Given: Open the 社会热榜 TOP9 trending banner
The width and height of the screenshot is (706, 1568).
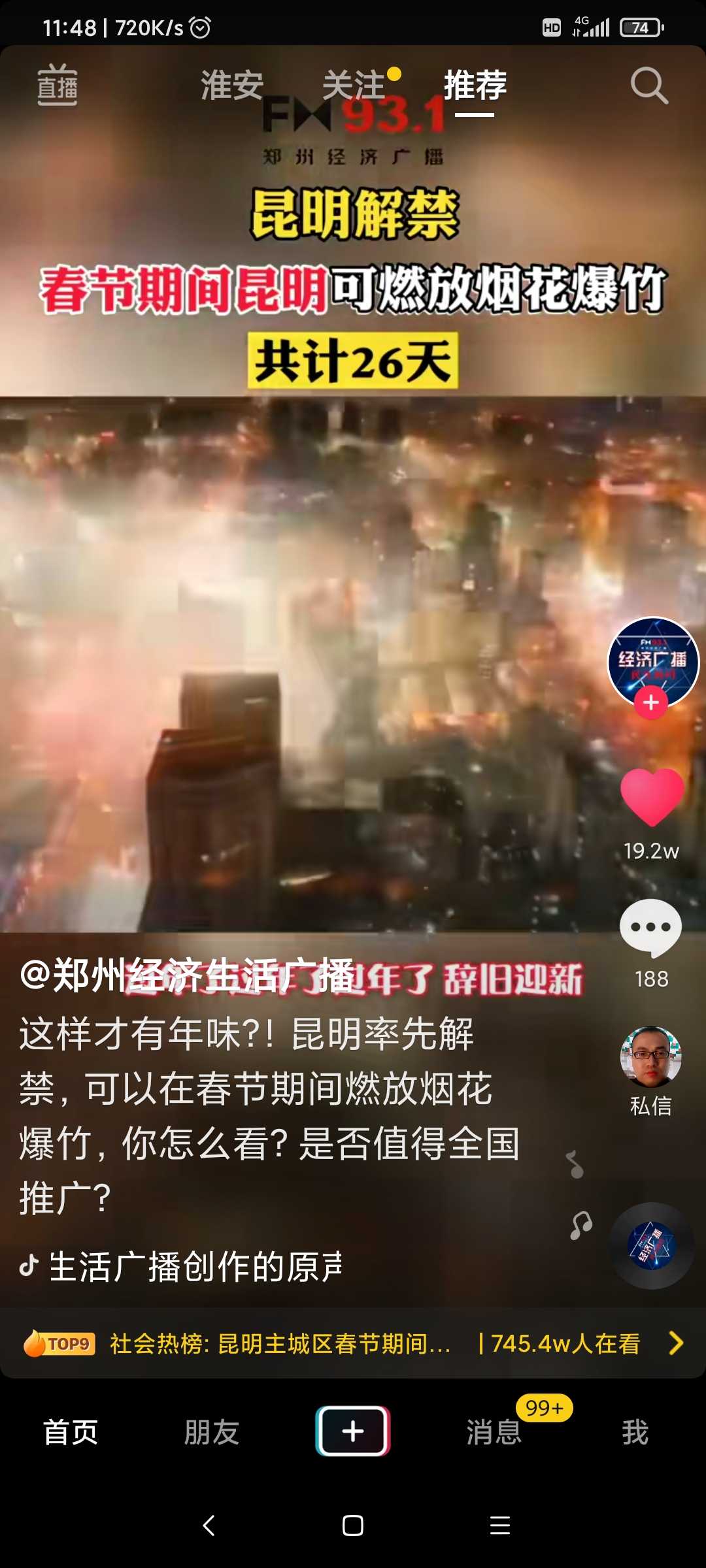Looking at the screenshot, I should 353,1343.
